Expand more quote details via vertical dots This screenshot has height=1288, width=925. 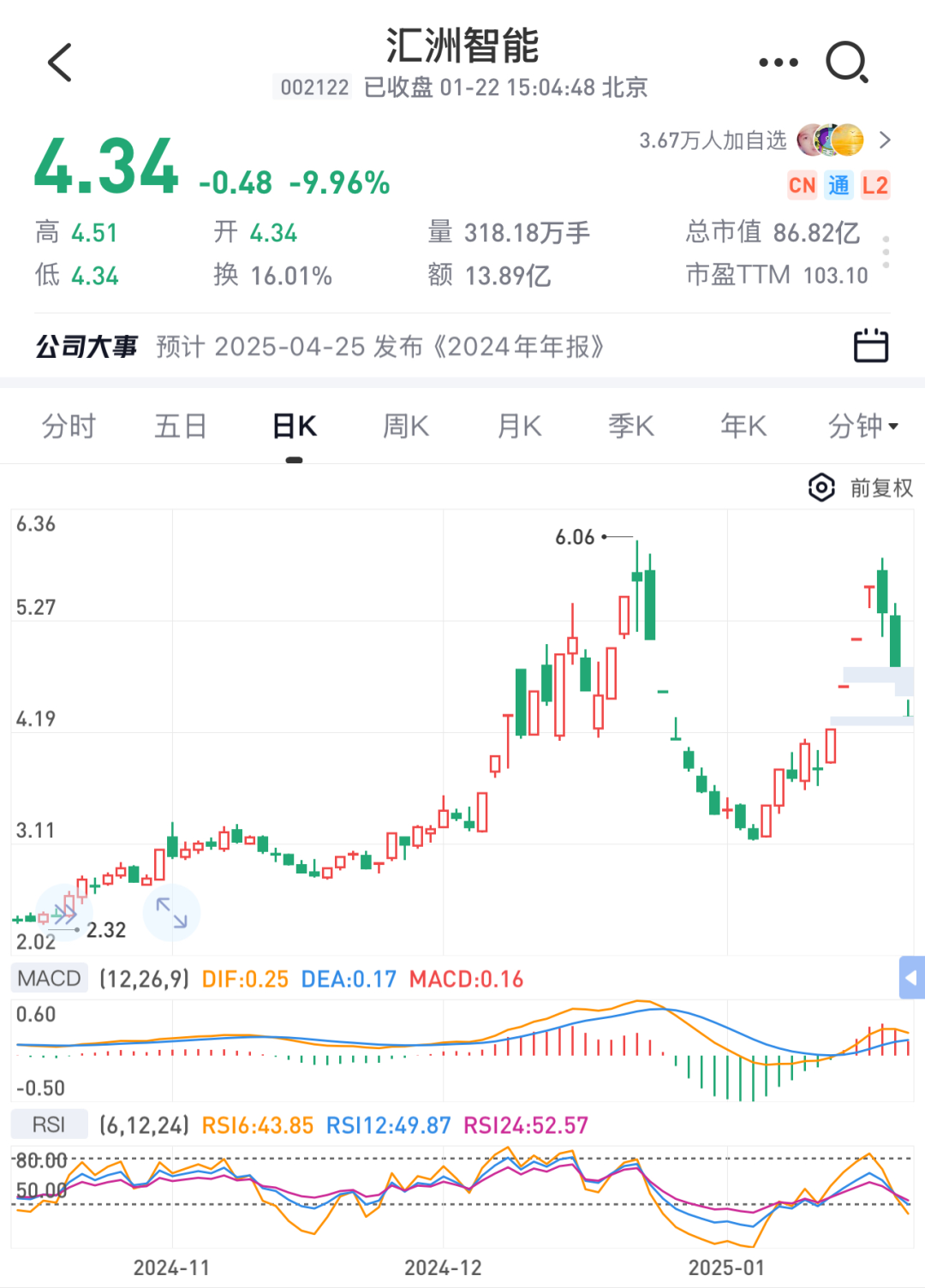click(886, 253)
